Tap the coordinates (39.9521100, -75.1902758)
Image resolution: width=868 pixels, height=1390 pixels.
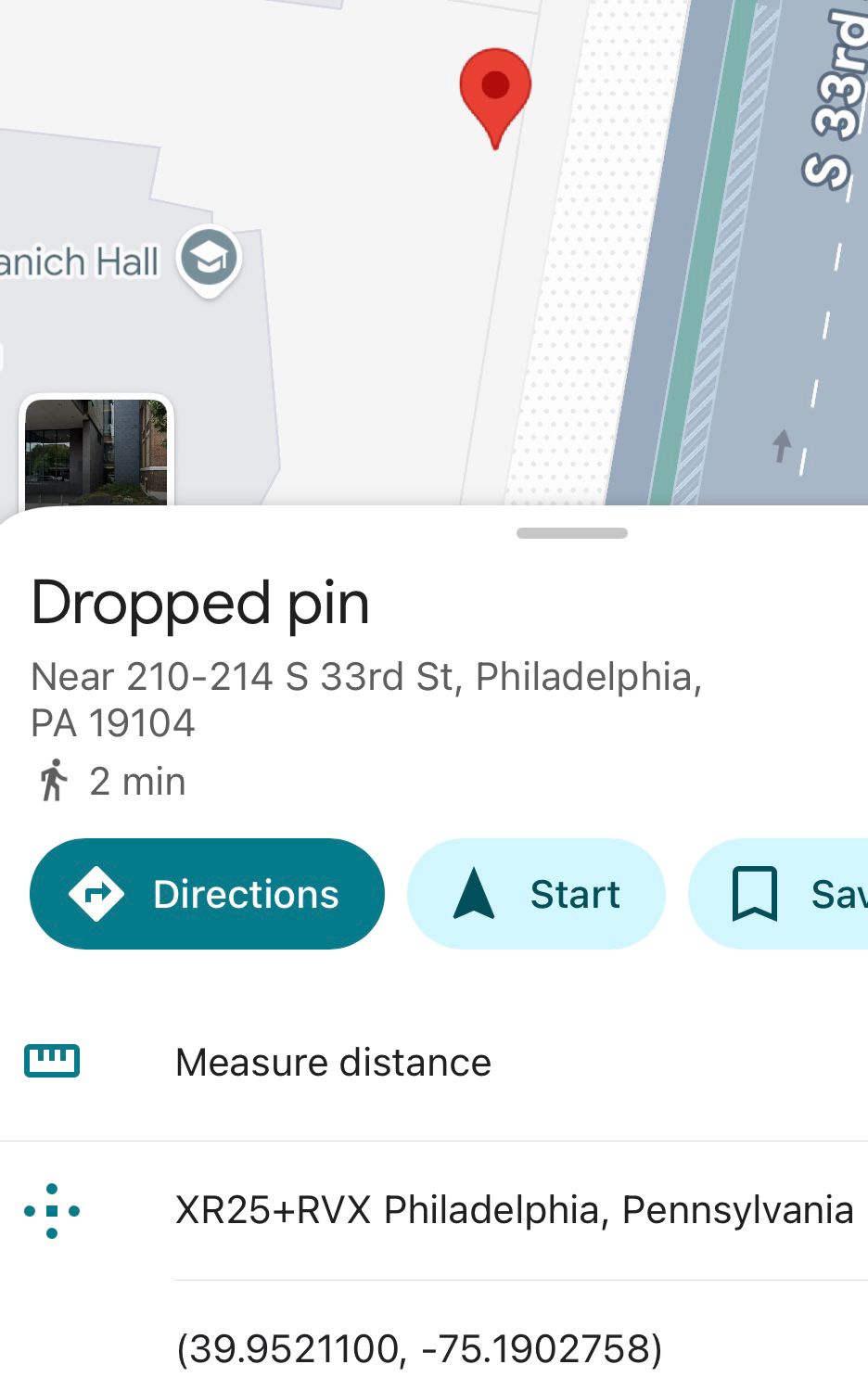[x=419, y=1348]
